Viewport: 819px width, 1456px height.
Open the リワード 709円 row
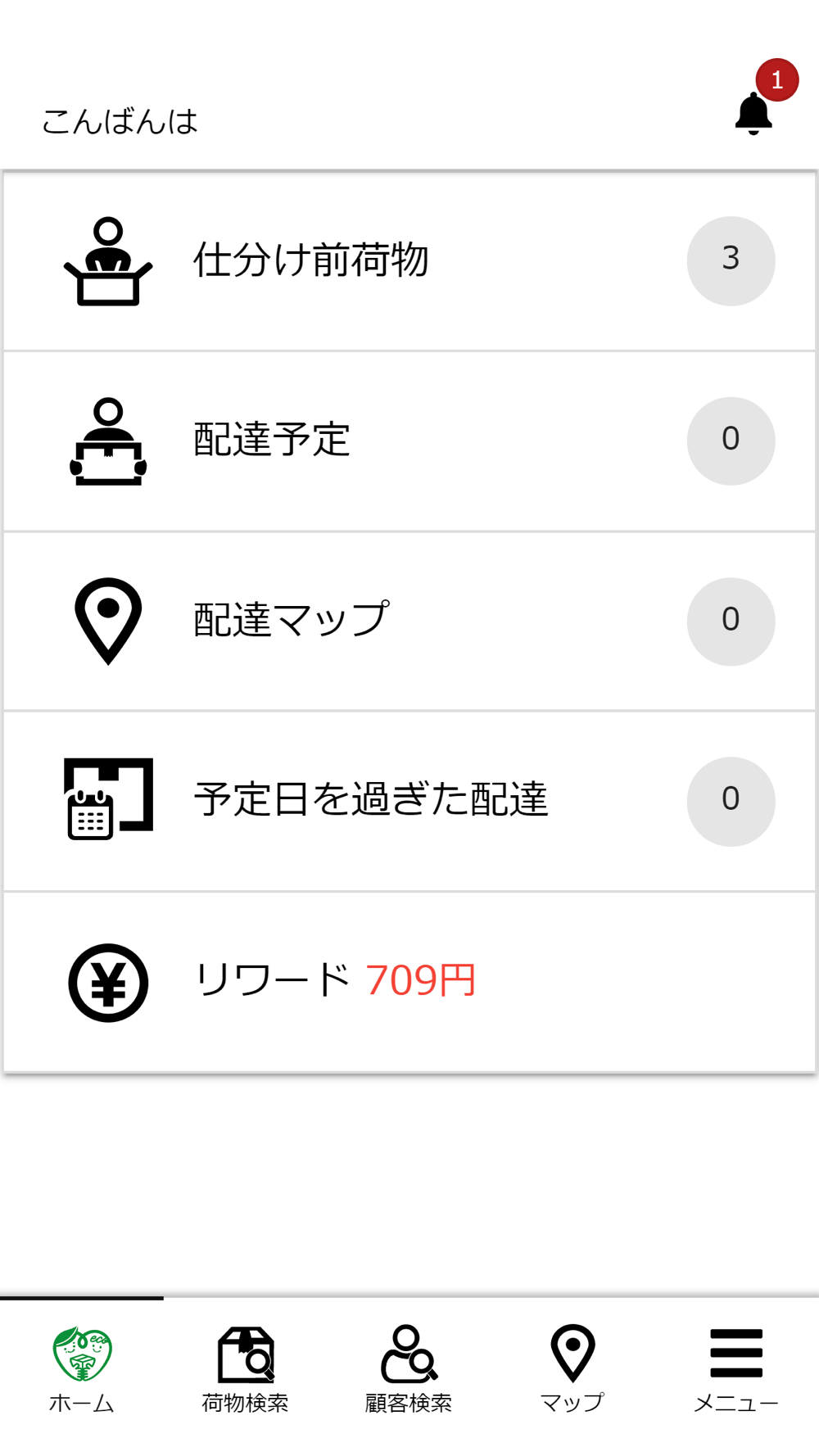(409, 982)
